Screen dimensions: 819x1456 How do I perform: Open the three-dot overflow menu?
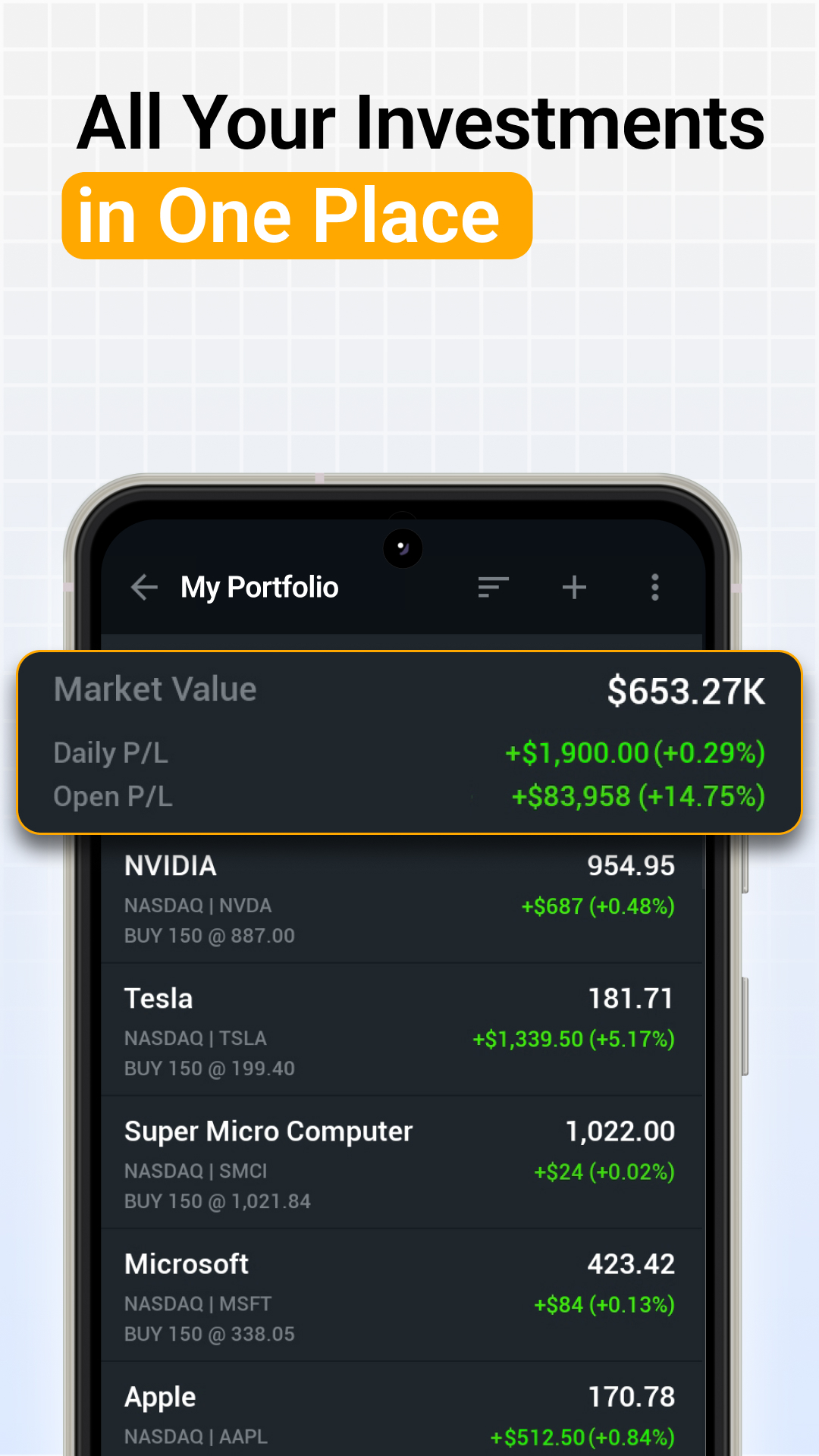pyautogui.click(x=654, y=587)
